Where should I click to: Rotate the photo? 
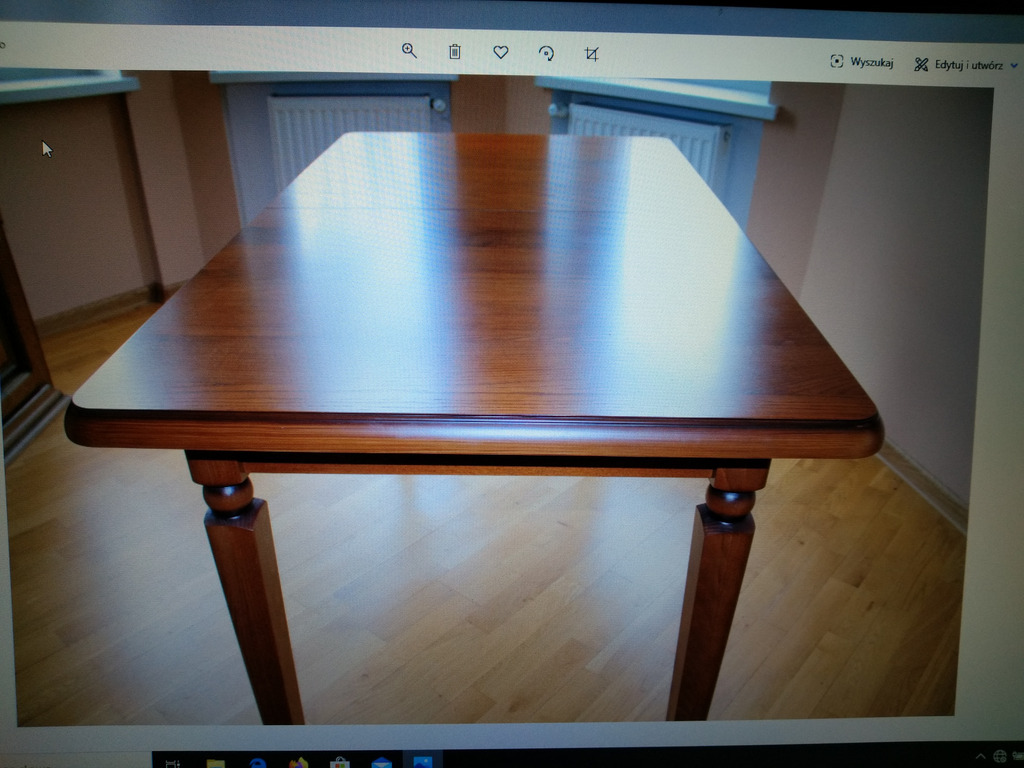click(x=546, y=53)
